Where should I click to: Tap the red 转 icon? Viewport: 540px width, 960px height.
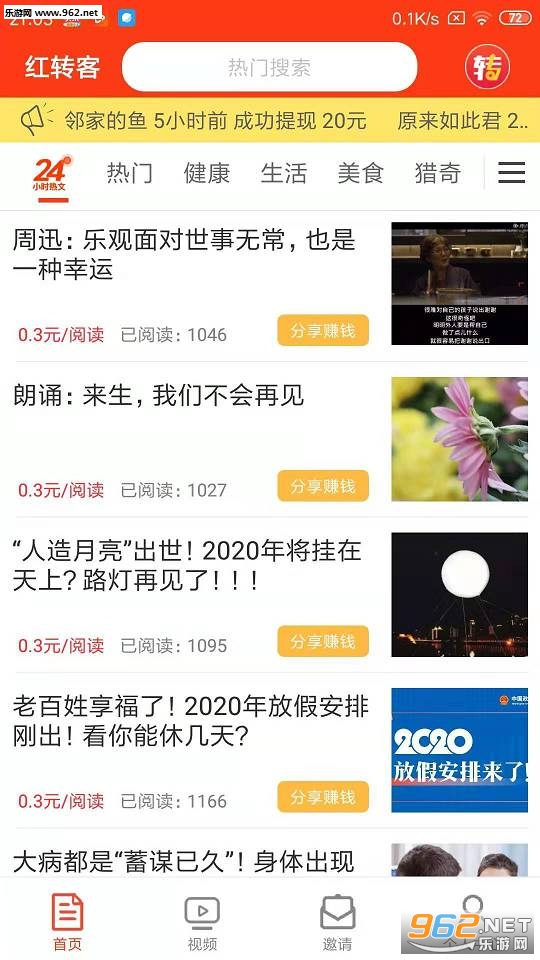coord(487,67)
